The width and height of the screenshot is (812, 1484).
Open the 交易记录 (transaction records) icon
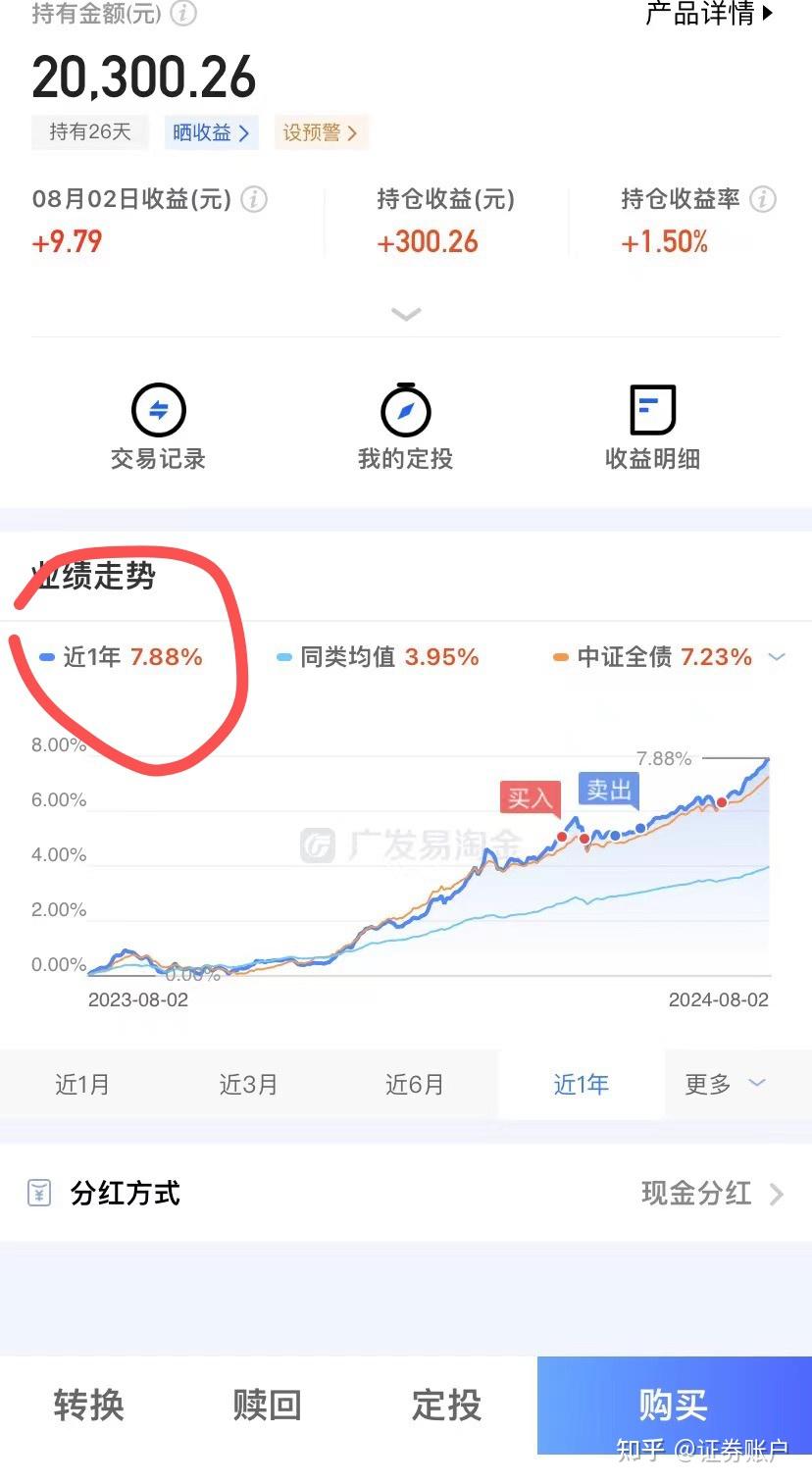click(x=158, y=409)
